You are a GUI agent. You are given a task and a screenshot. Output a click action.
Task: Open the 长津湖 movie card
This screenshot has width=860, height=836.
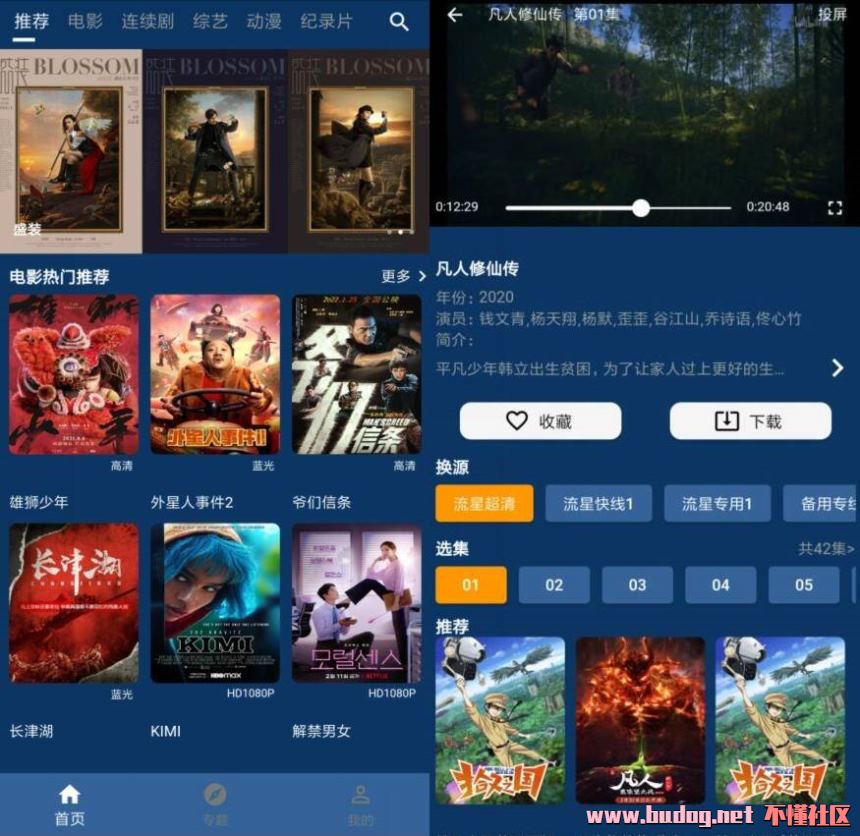74,603
